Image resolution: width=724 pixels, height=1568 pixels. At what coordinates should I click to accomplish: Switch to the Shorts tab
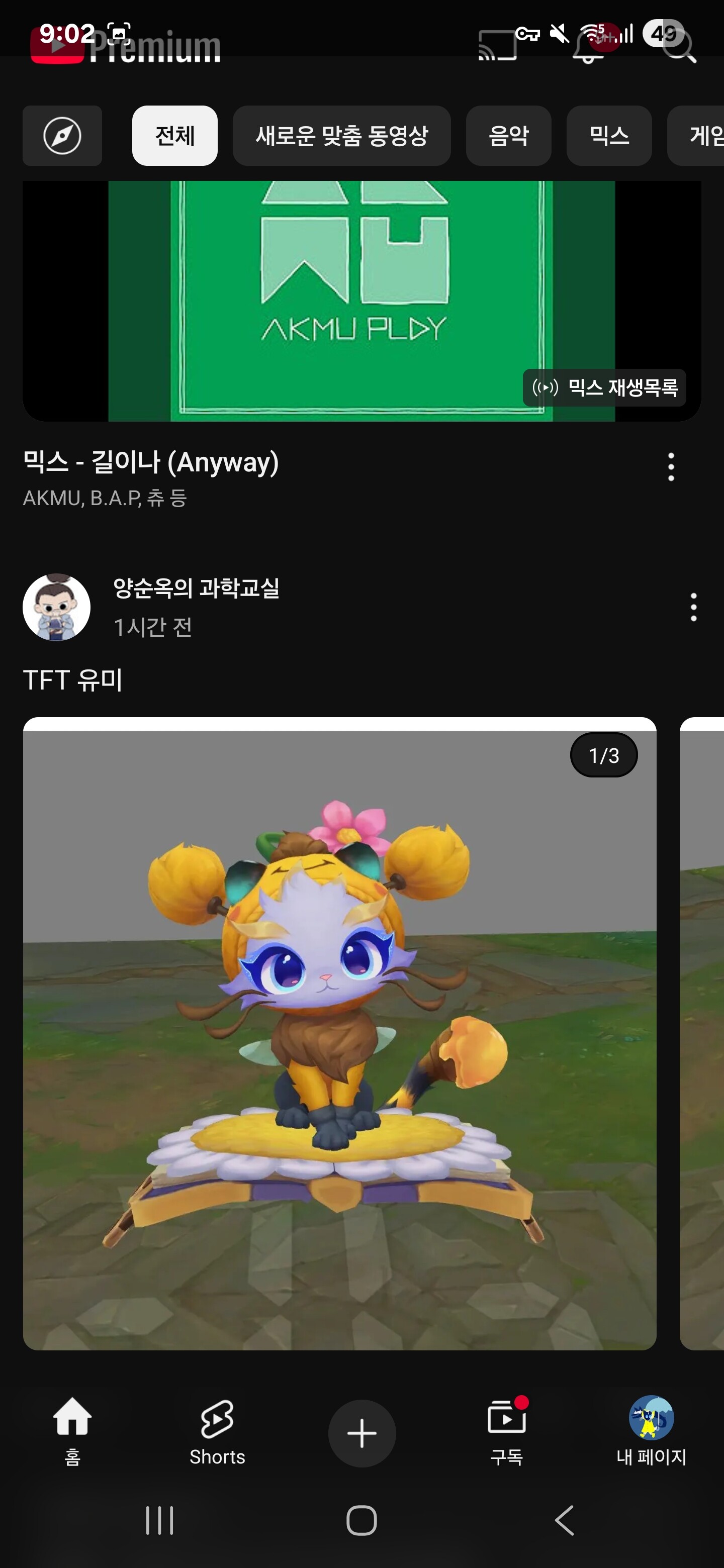click(217, 1430)
